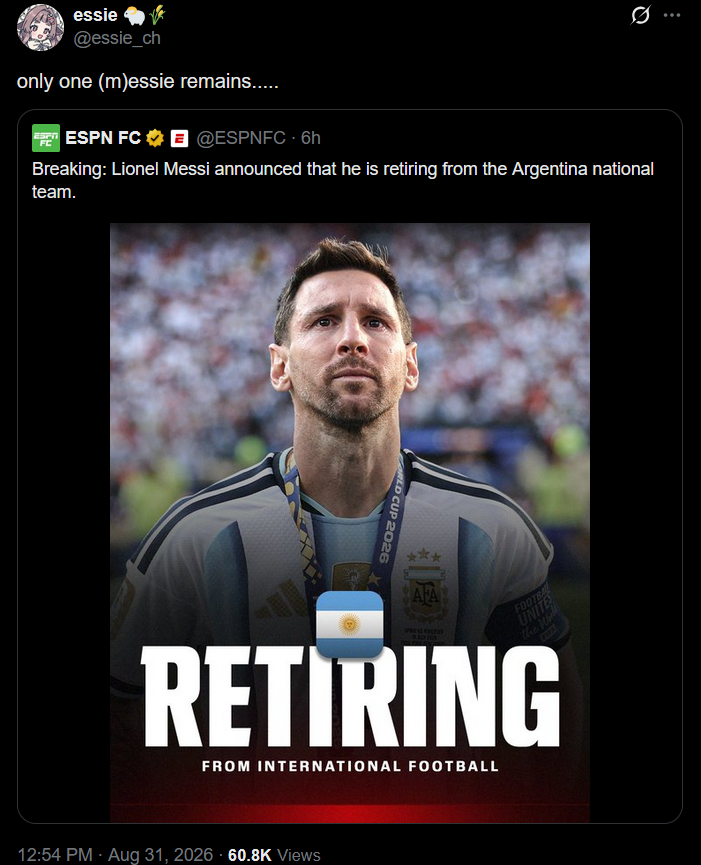Open essie's profile picture
The height and width of the screenshot is (865, 701).
coord(40,27)
